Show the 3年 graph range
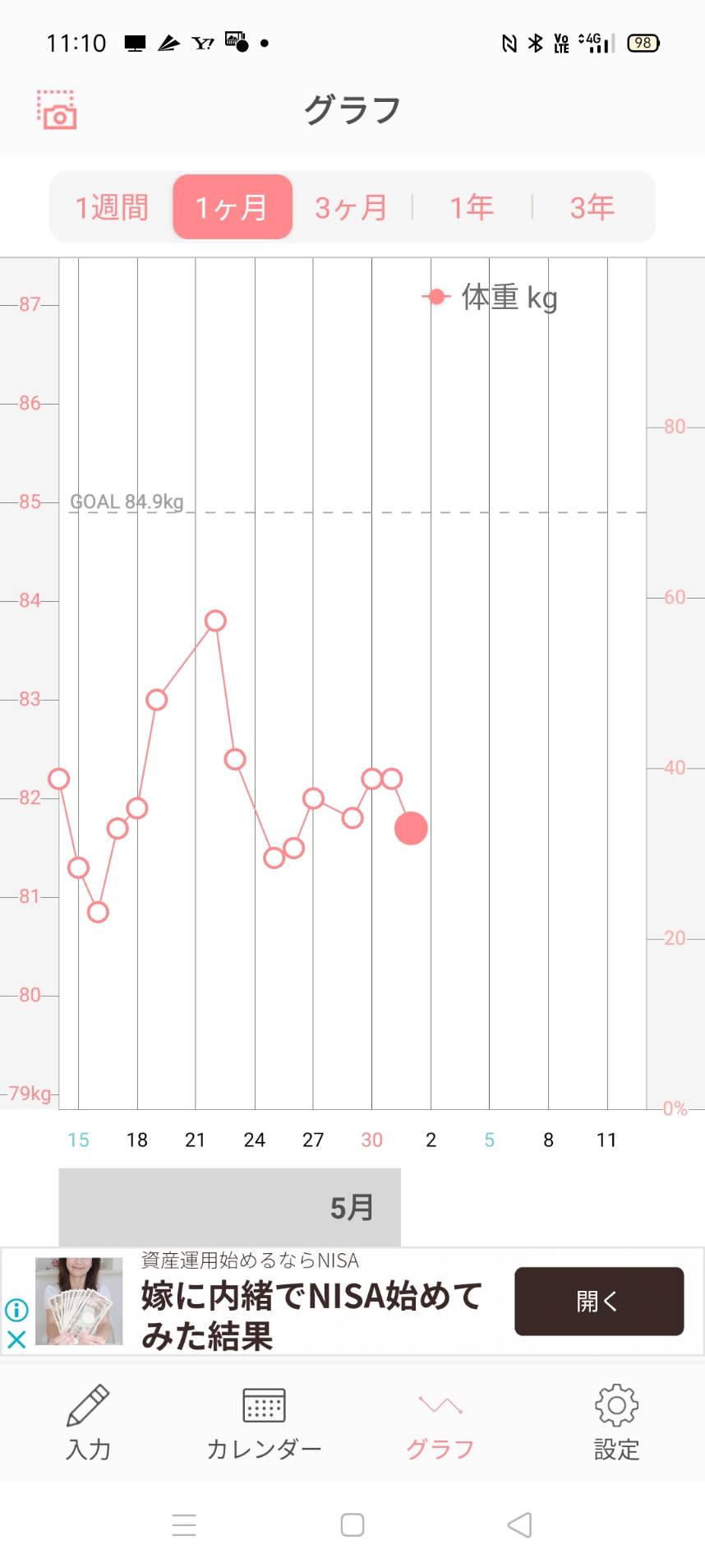Image resolution: width=705 pixels, height=1568 pixels. [x=592, y=207]
